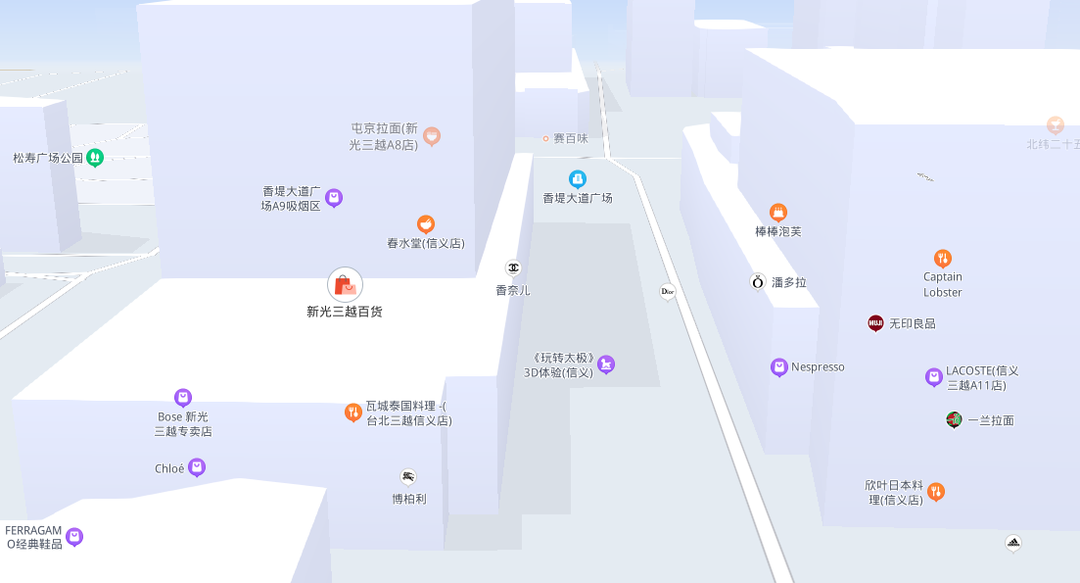View the 一兰拉面 marker
1080x583 pixels.
[954, 420]
